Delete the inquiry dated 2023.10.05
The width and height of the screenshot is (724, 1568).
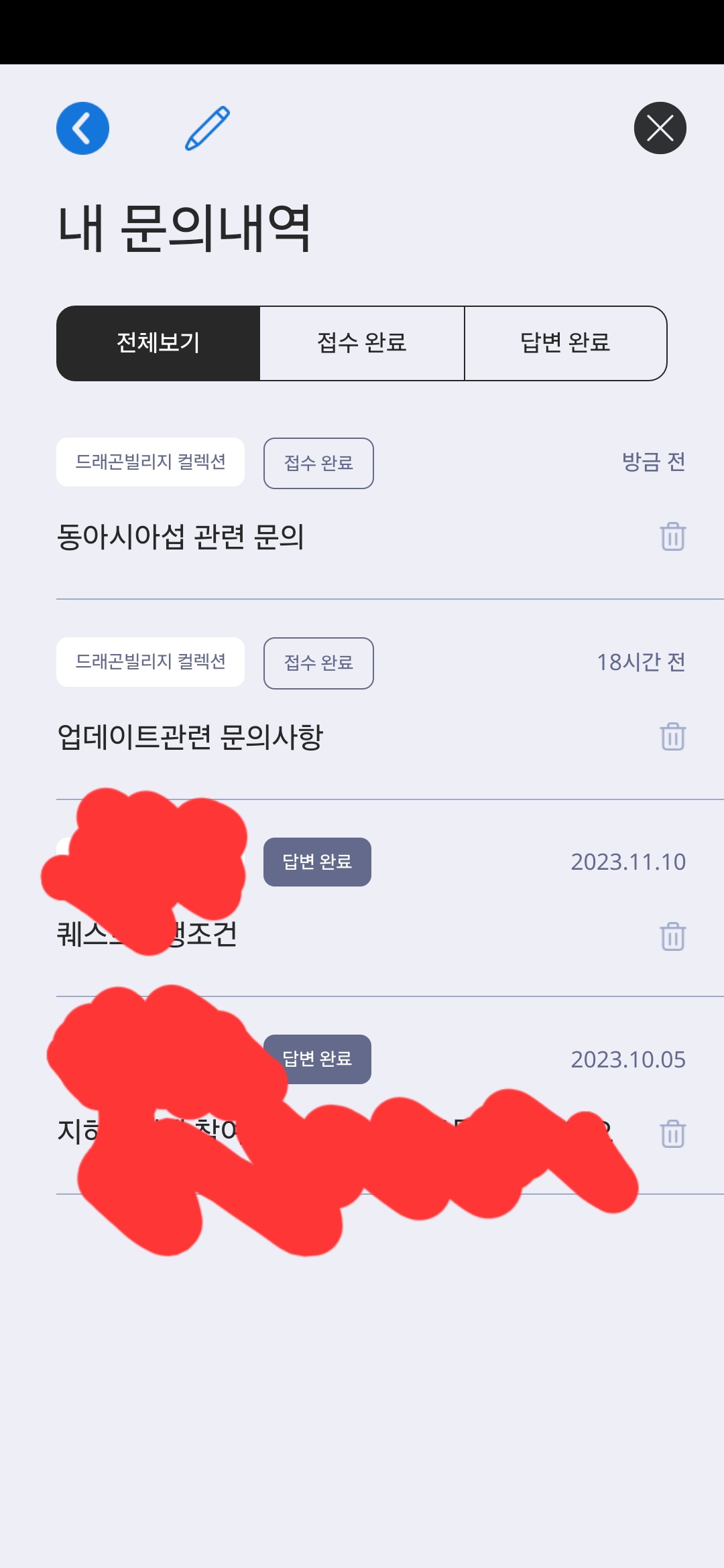pos(672,1134)
